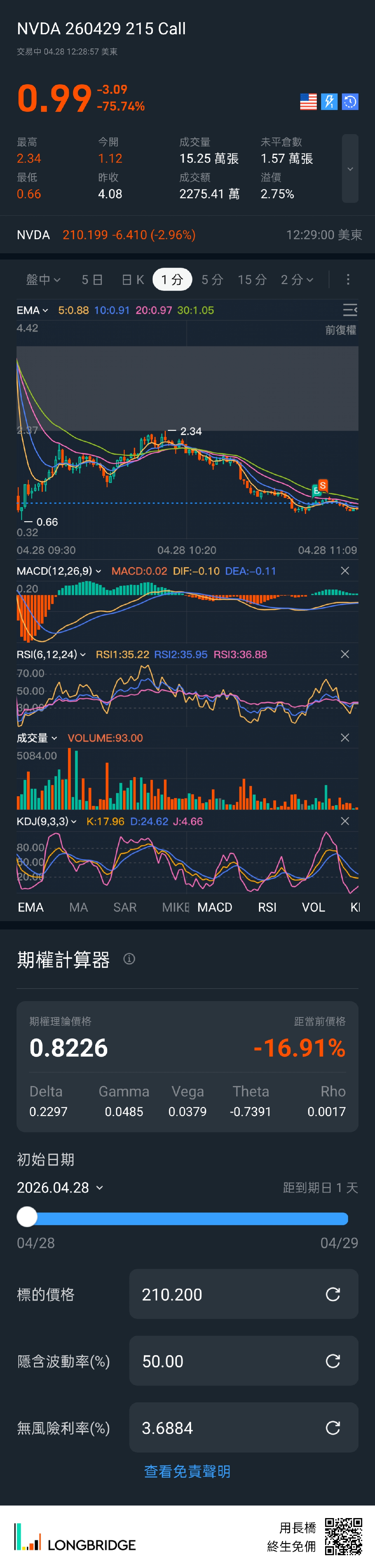Image resolution: width=375 pixels, height=1568 pixels.
Task: Open the 2分 interval dropdown
Action: pyautogui.click(x=296, y=279)
